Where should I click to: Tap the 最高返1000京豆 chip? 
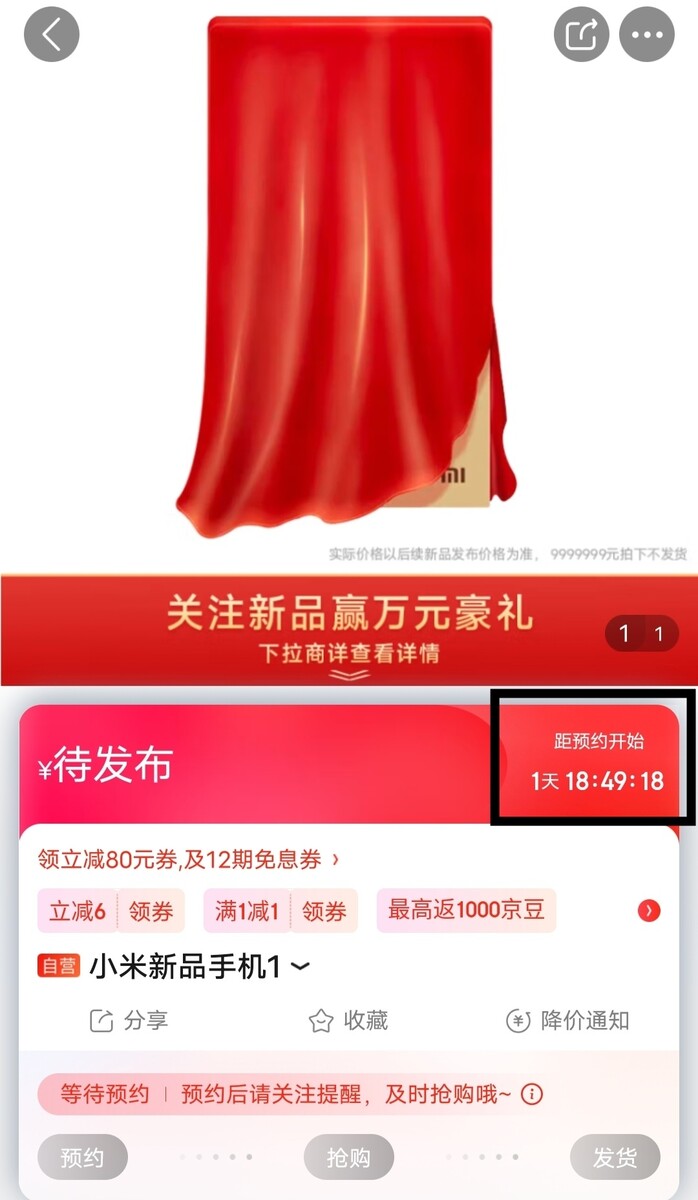click(466, 910)
